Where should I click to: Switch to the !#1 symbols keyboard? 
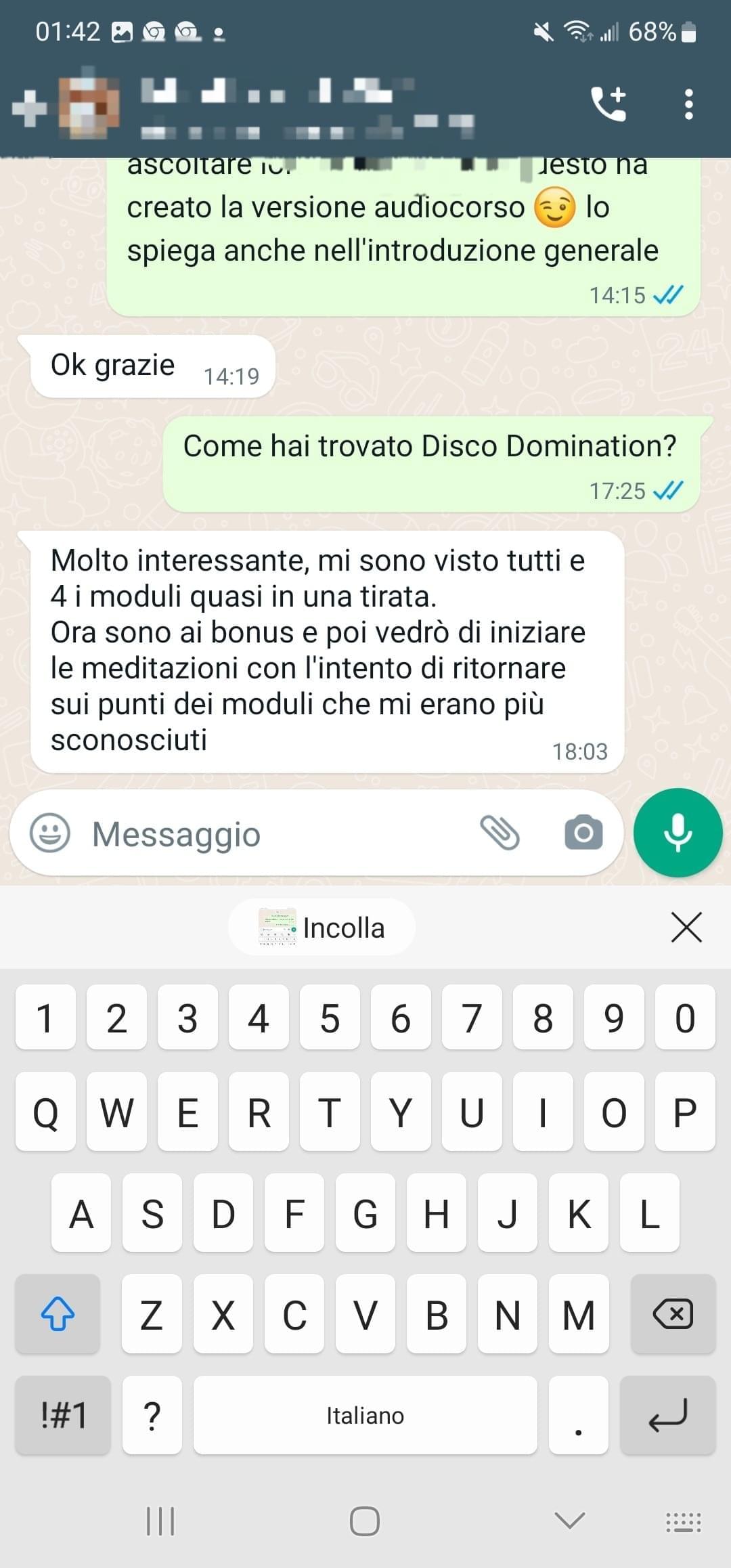(63, 1415)
